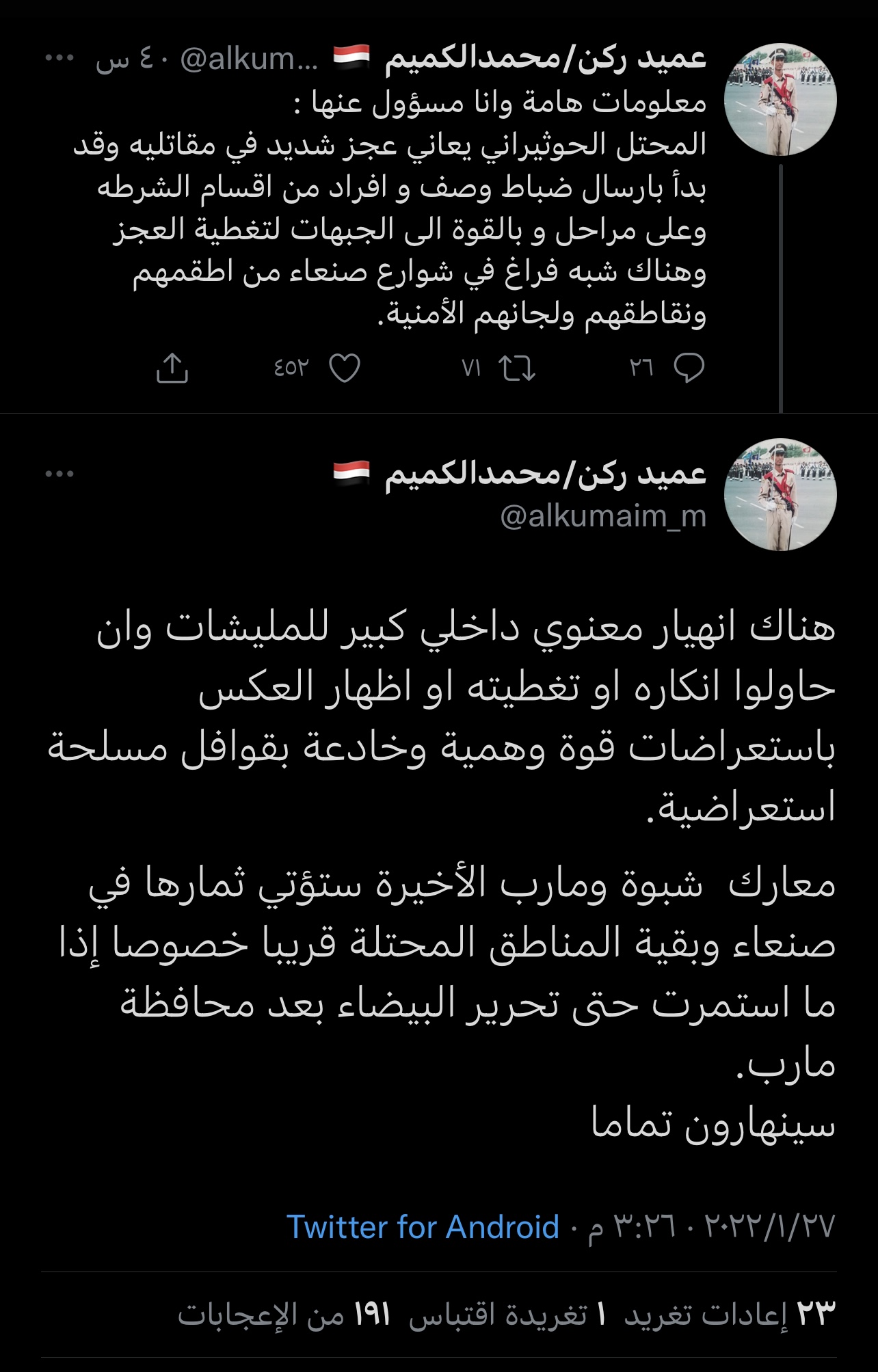
Task: Open the overflow menu of the parent tweet
Action: [59, 59]
